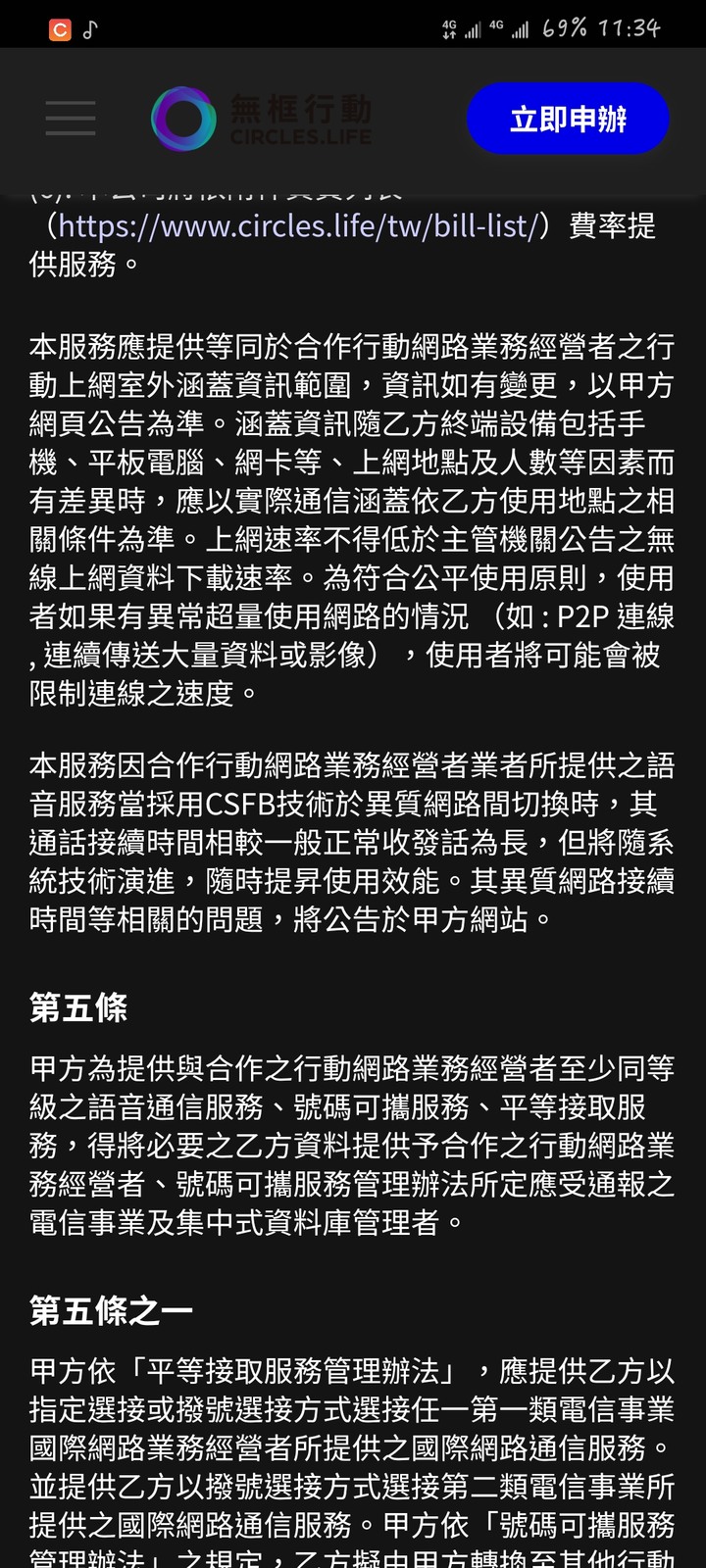706x1568 pixels.
Task: Tap the 立即申辦 button
Action: (568, 120)
